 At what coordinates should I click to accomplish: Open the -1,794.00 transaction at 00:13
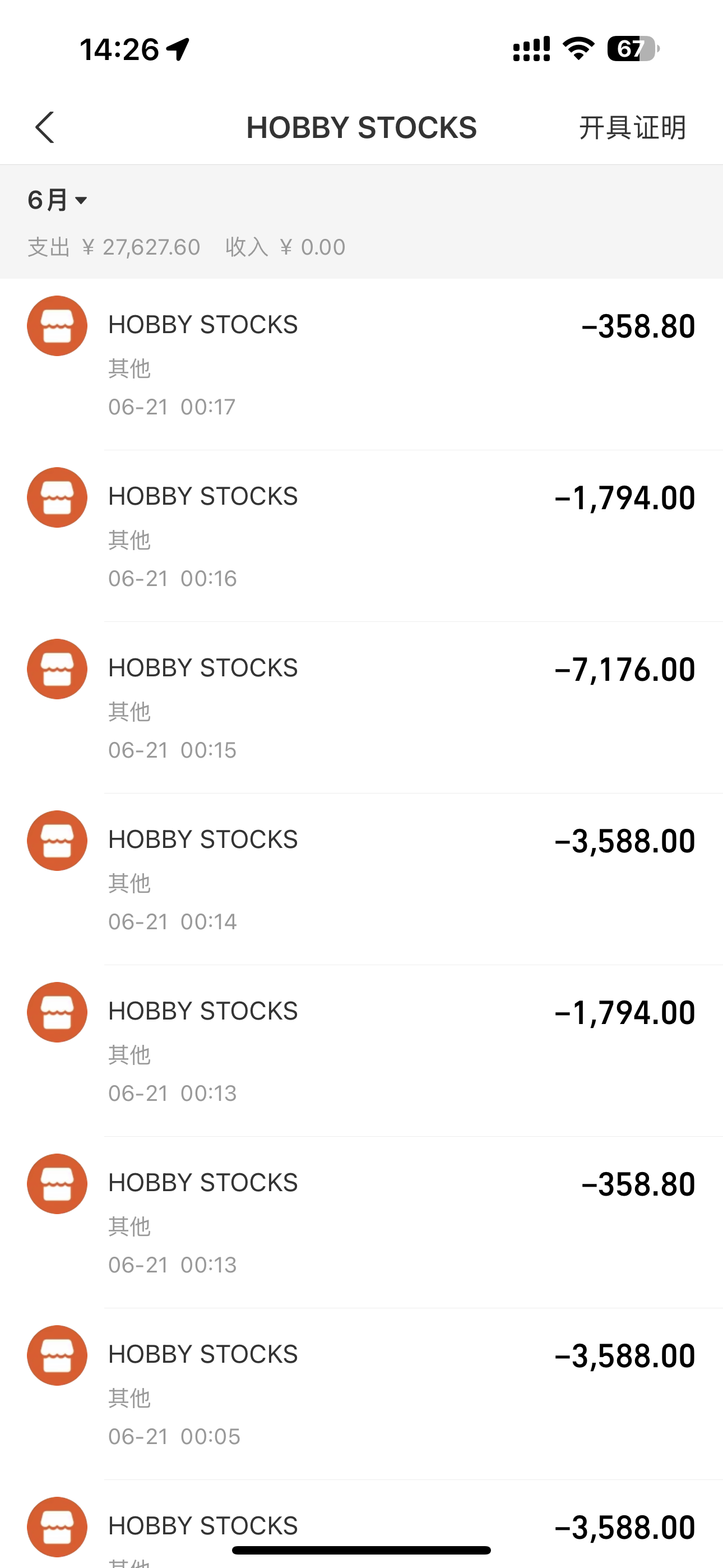pyautogui.click(x=361, y=1050)
